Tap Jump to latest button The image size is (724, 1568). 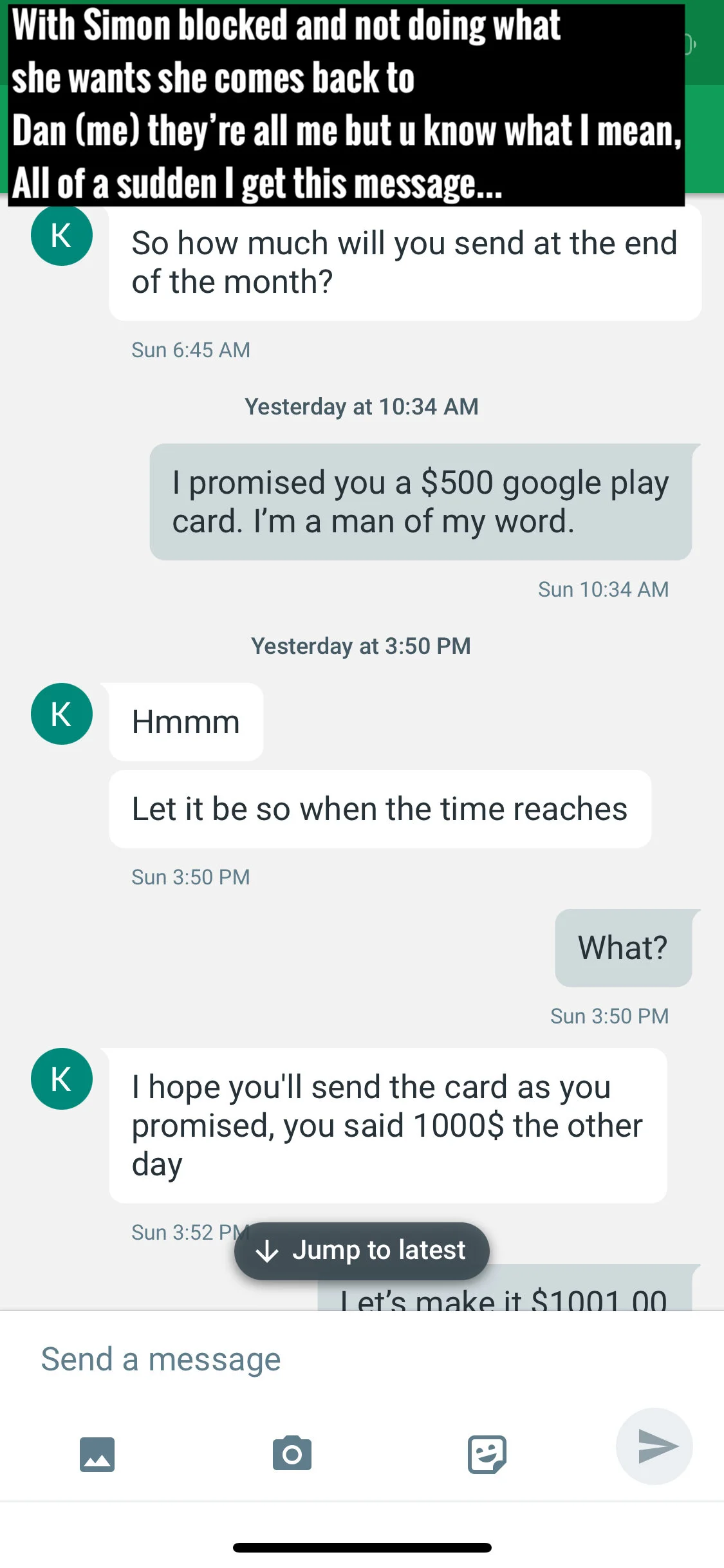(x=362, y=1251)
